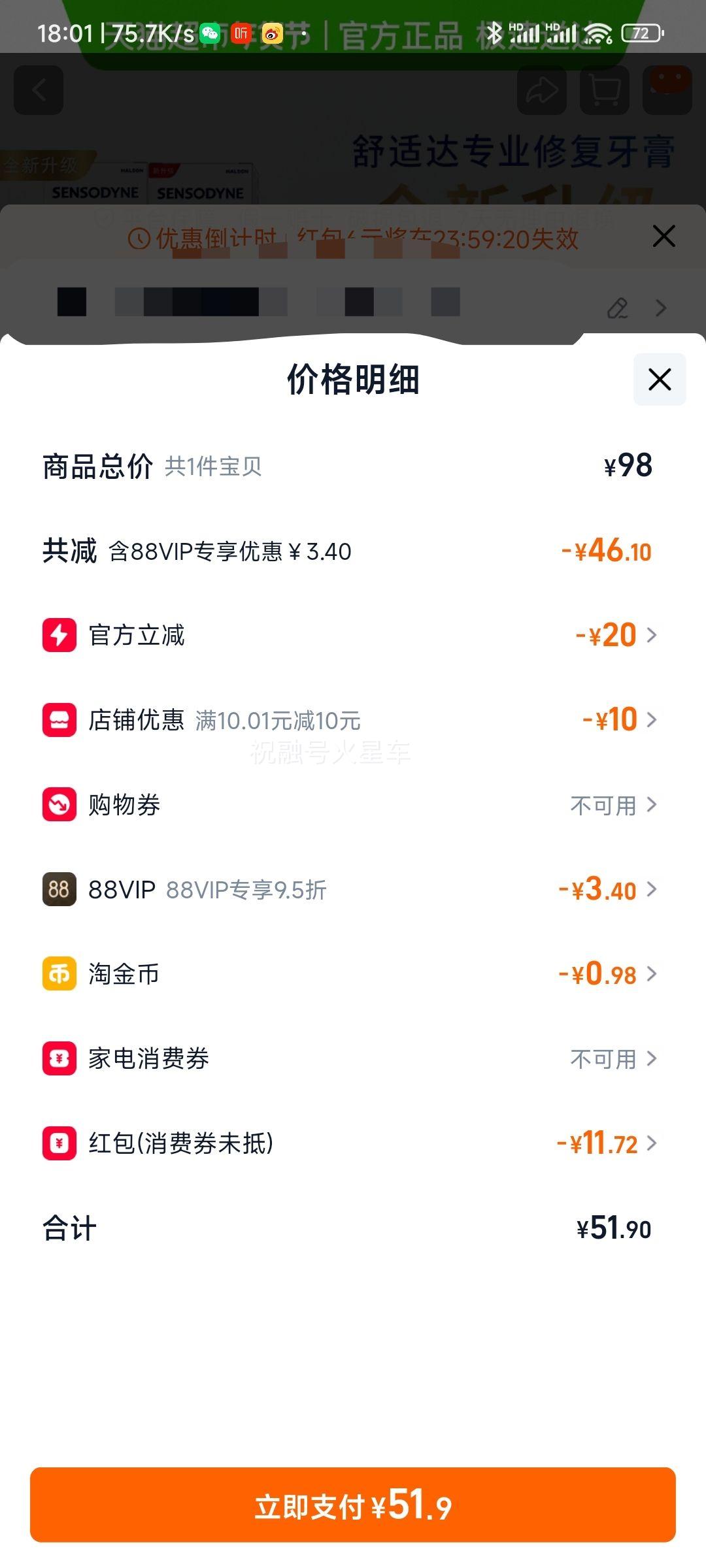The height and width of the screenshot is (1568, 706).
Task: Tap the 红包 red packet icon
Action: [59, 1144]
